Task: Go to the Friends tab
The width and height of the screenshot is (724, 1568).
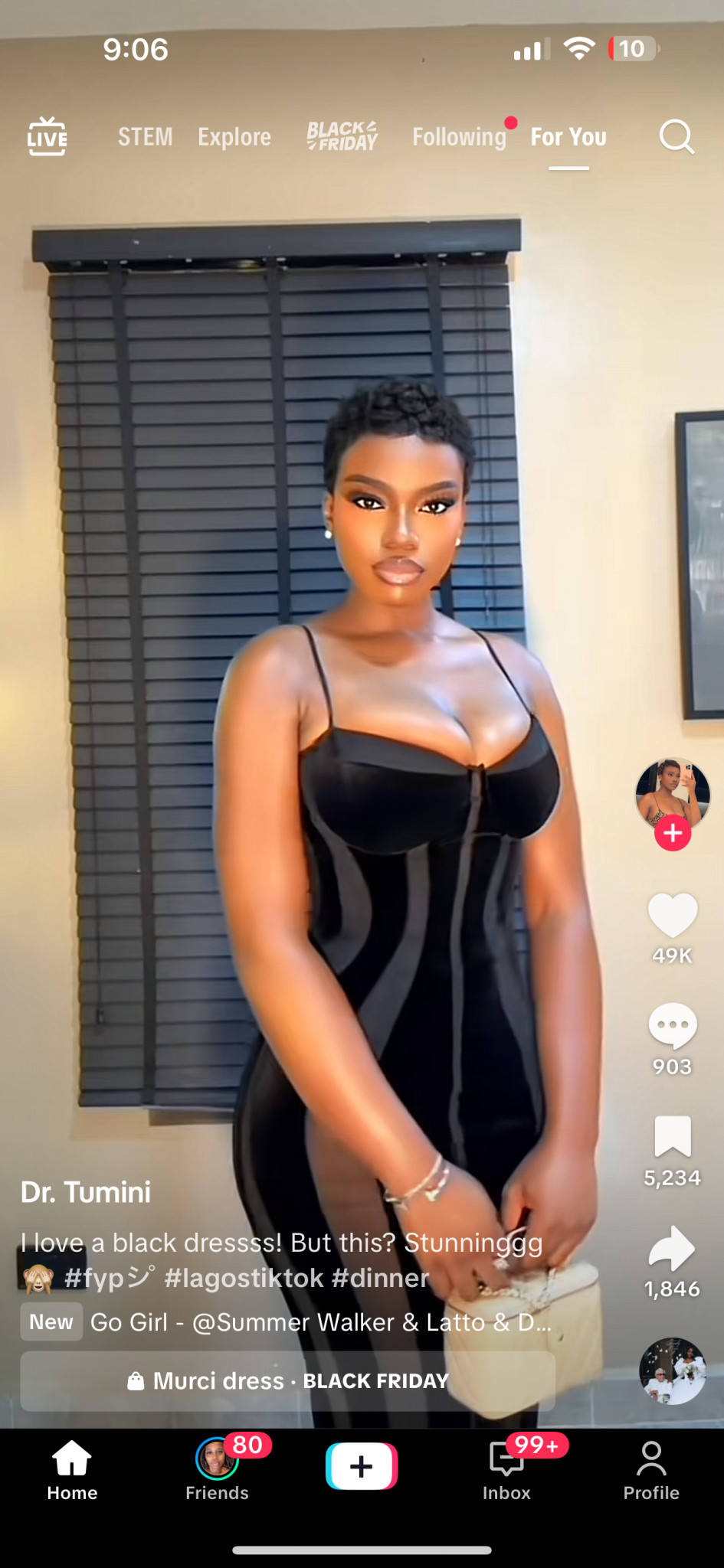Action: pos(218,1467)
